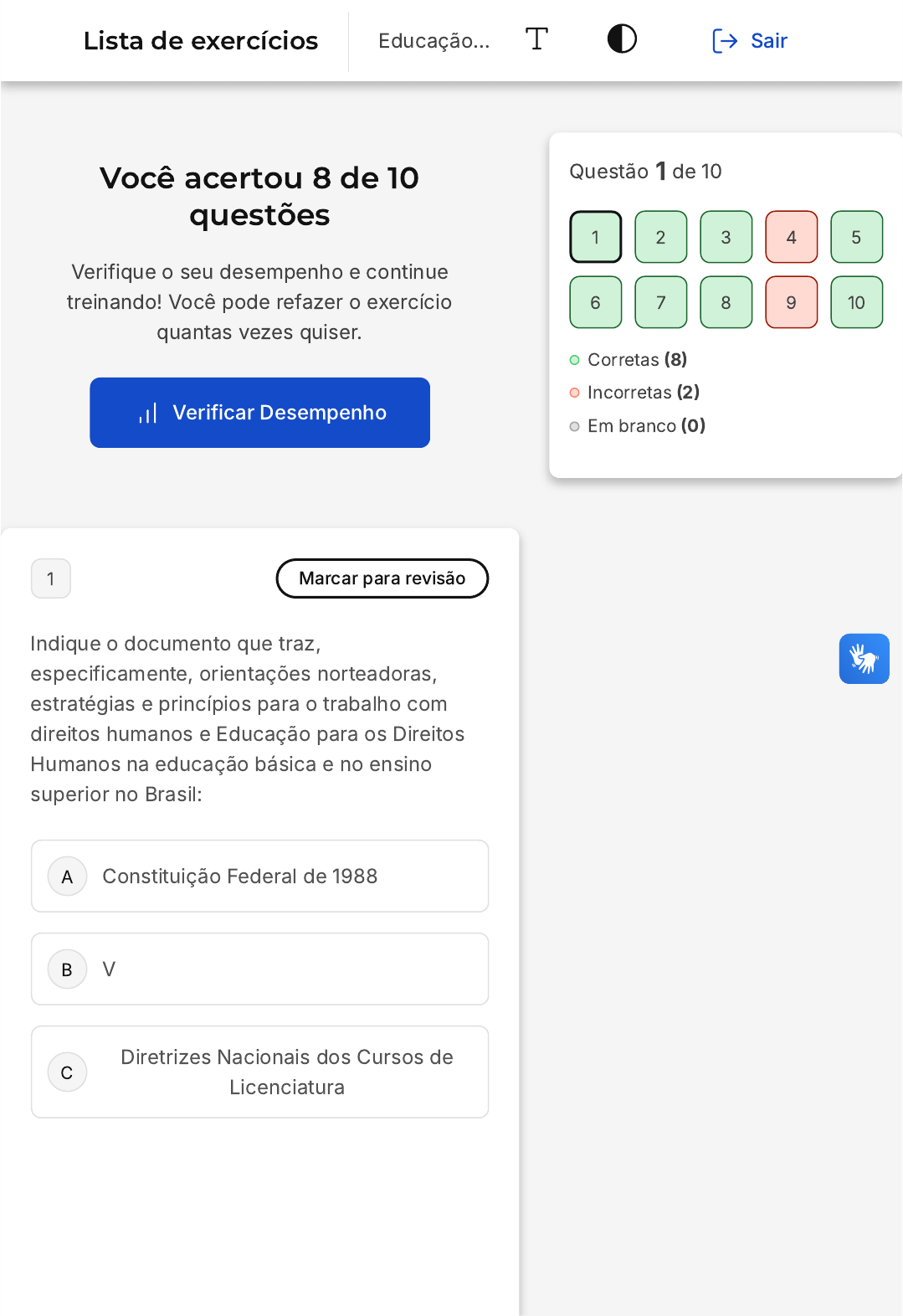This screenshot has height=1316, width=903.
Task: Select question 5 in the navigator
Action: coord(856,237)
